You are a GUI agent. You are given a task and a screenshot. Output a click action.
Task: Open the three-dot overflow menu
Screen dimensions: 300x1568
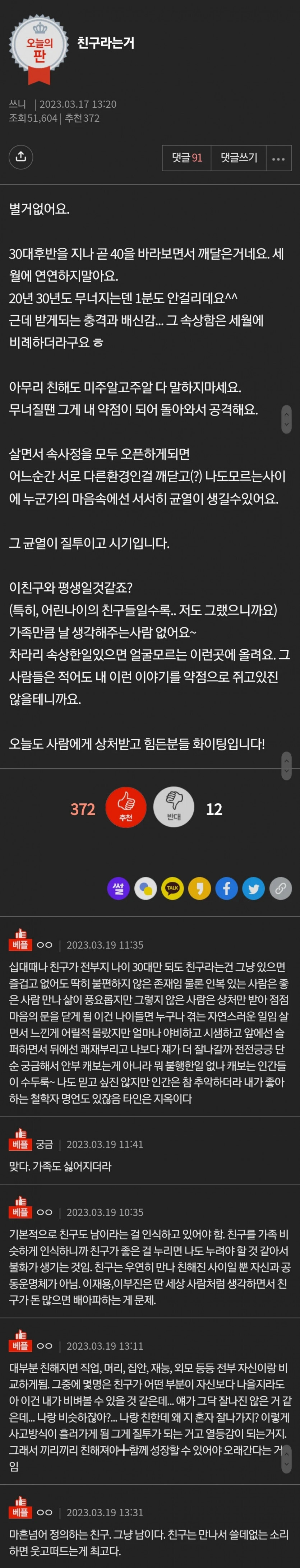pos(278,158)
